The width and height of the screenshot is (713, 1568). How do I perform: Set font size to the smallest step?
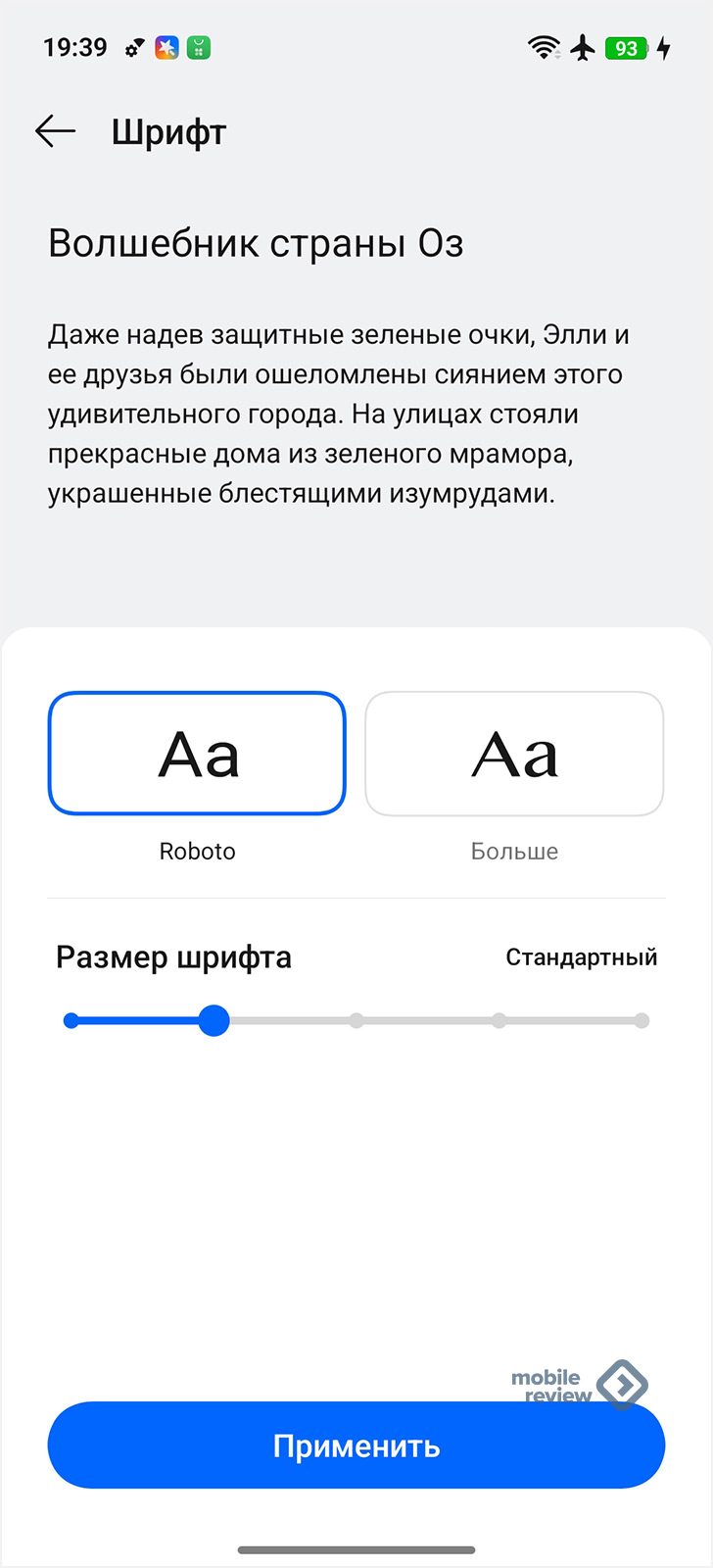[x=71, y=1021]
